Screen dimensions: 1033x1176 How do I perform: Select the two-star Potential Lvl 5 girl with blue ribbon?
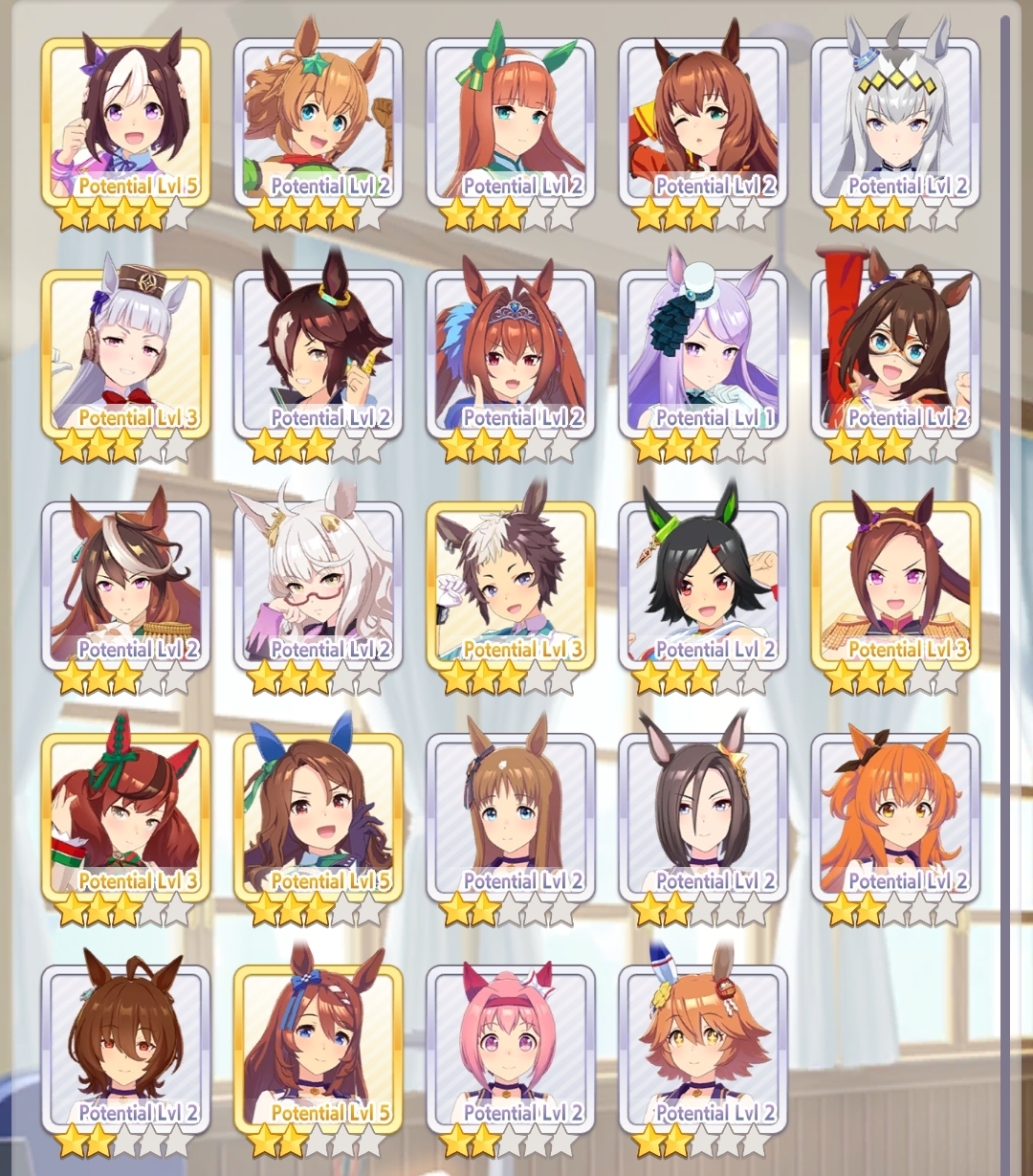pos(318,1048)
